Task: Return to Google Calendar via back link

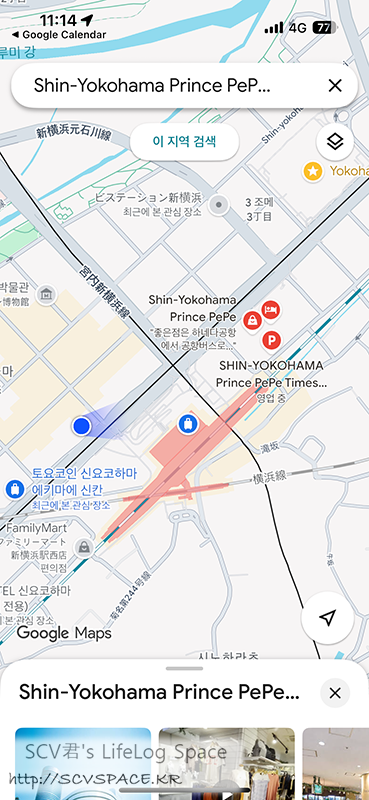Action: (x=59, y=35)
